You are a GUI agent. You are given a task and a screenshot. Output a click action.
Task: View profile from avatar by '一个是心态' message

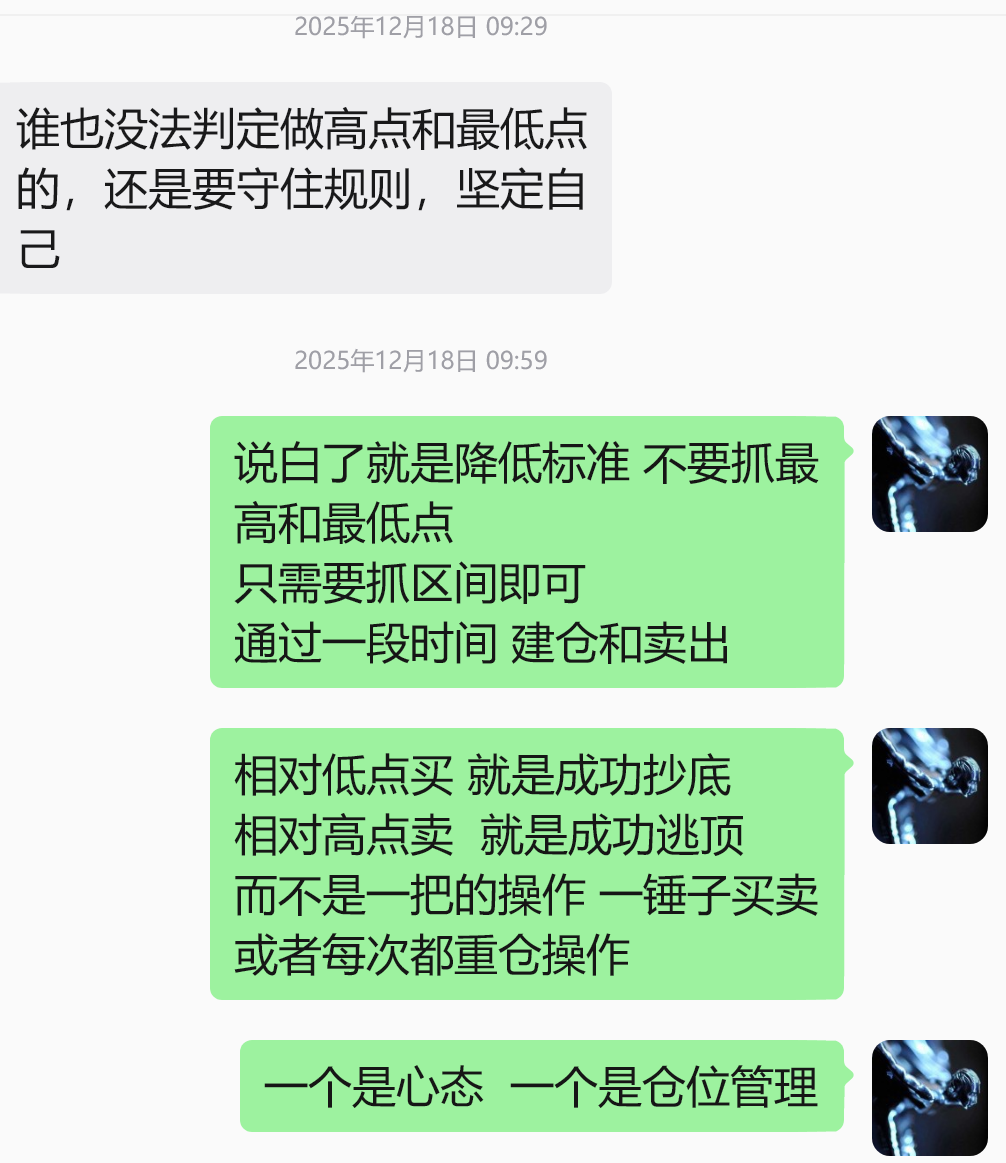(929, 1097)
